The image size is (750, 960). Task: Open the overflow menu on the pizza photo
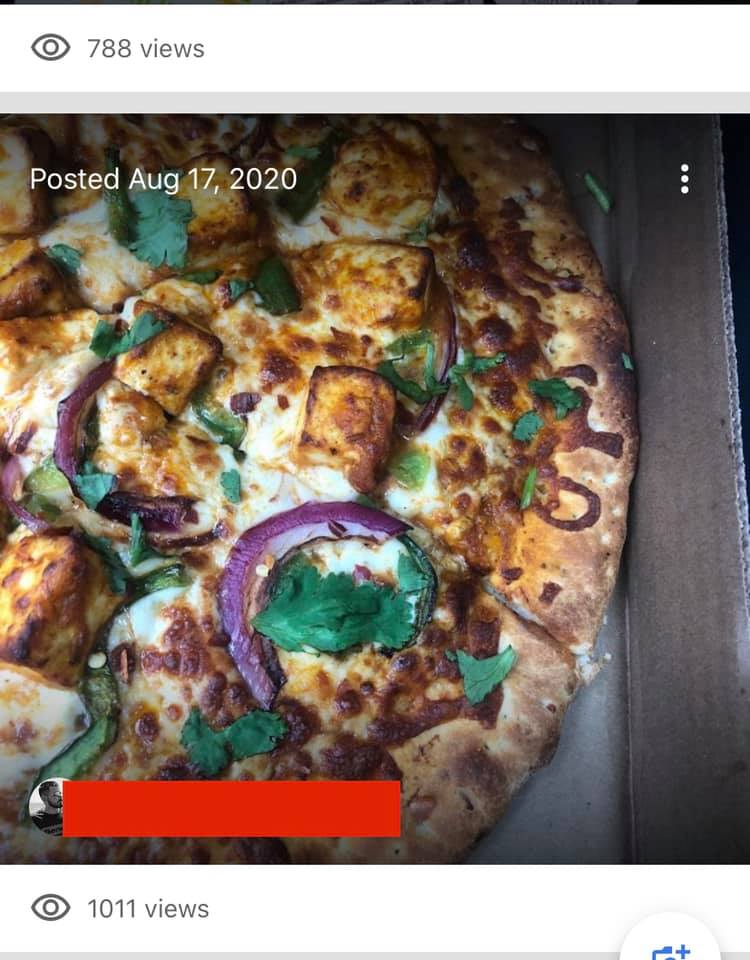pos(684,179)
